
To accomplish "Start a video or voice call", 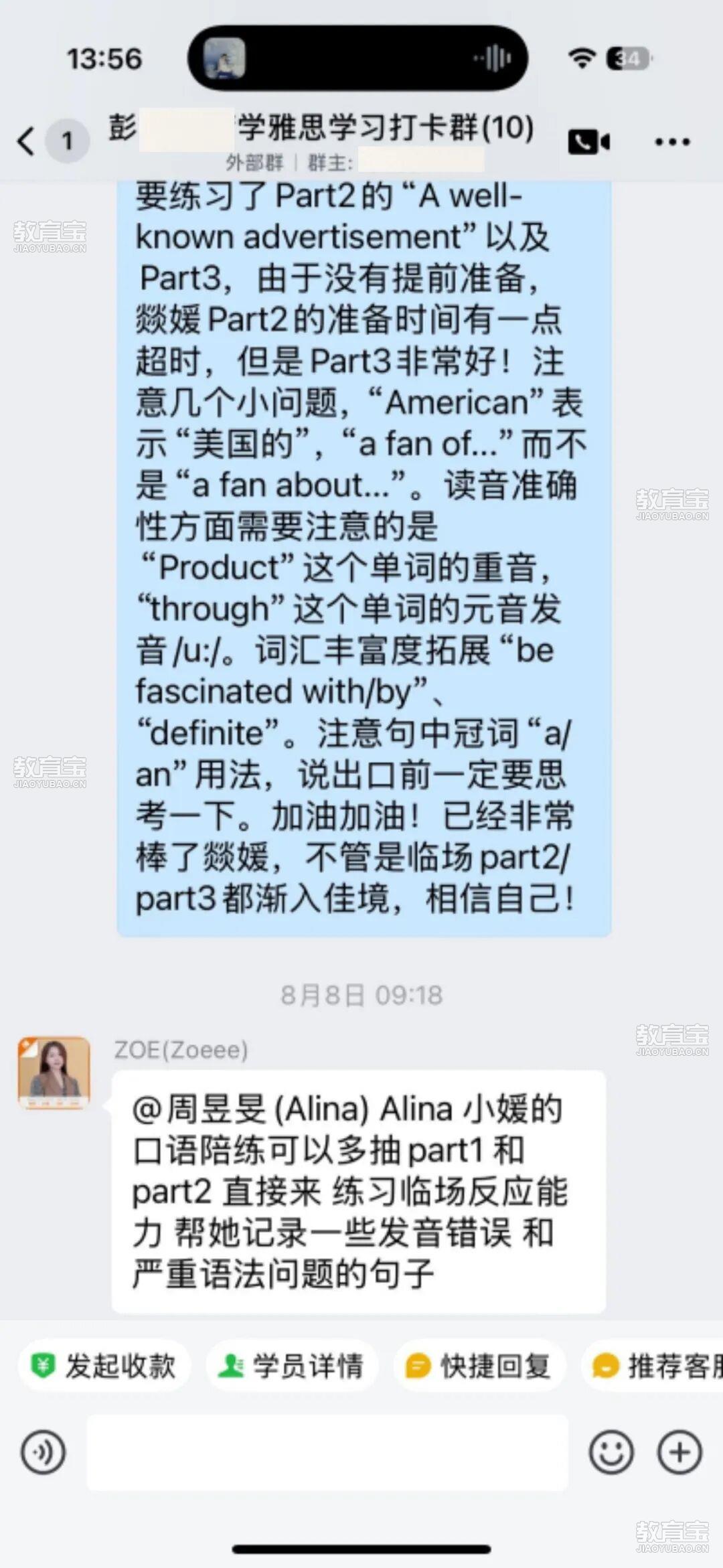I will coord(589,141).
